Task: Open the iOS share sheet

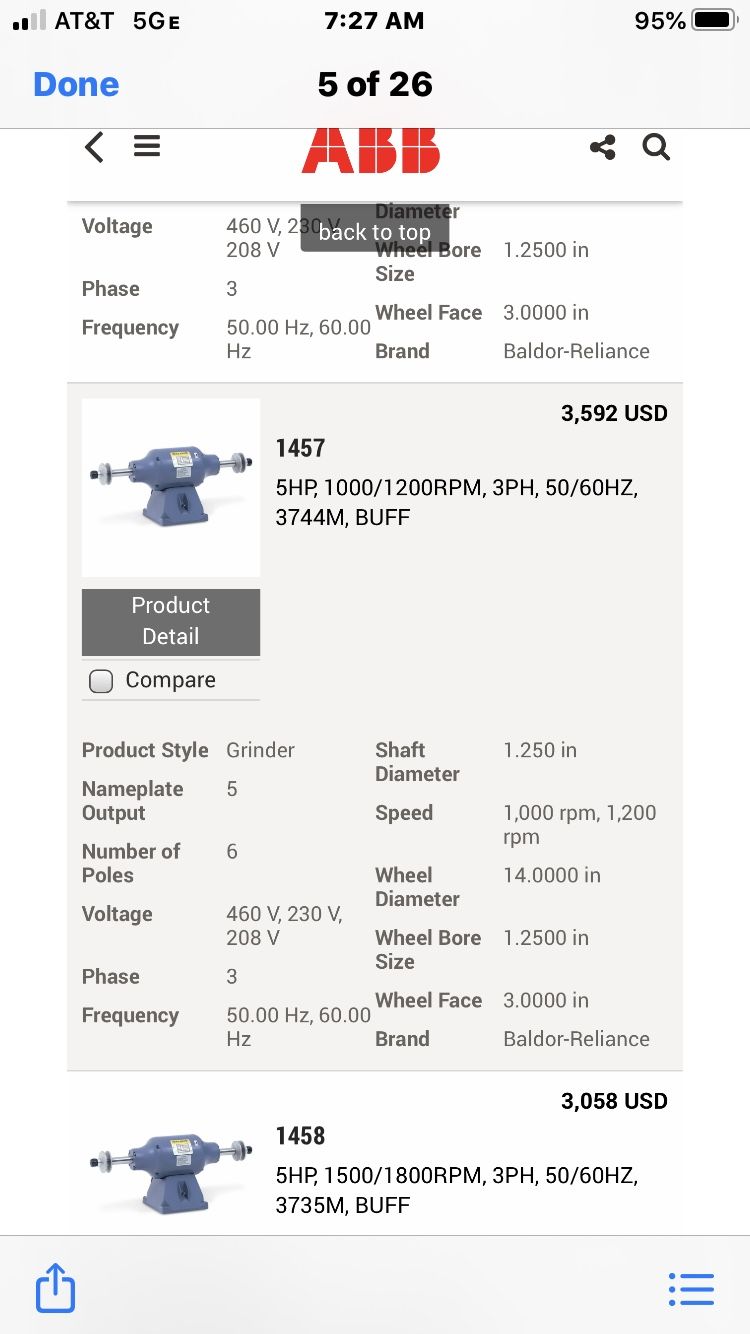Action: (x=56, y=1287)
